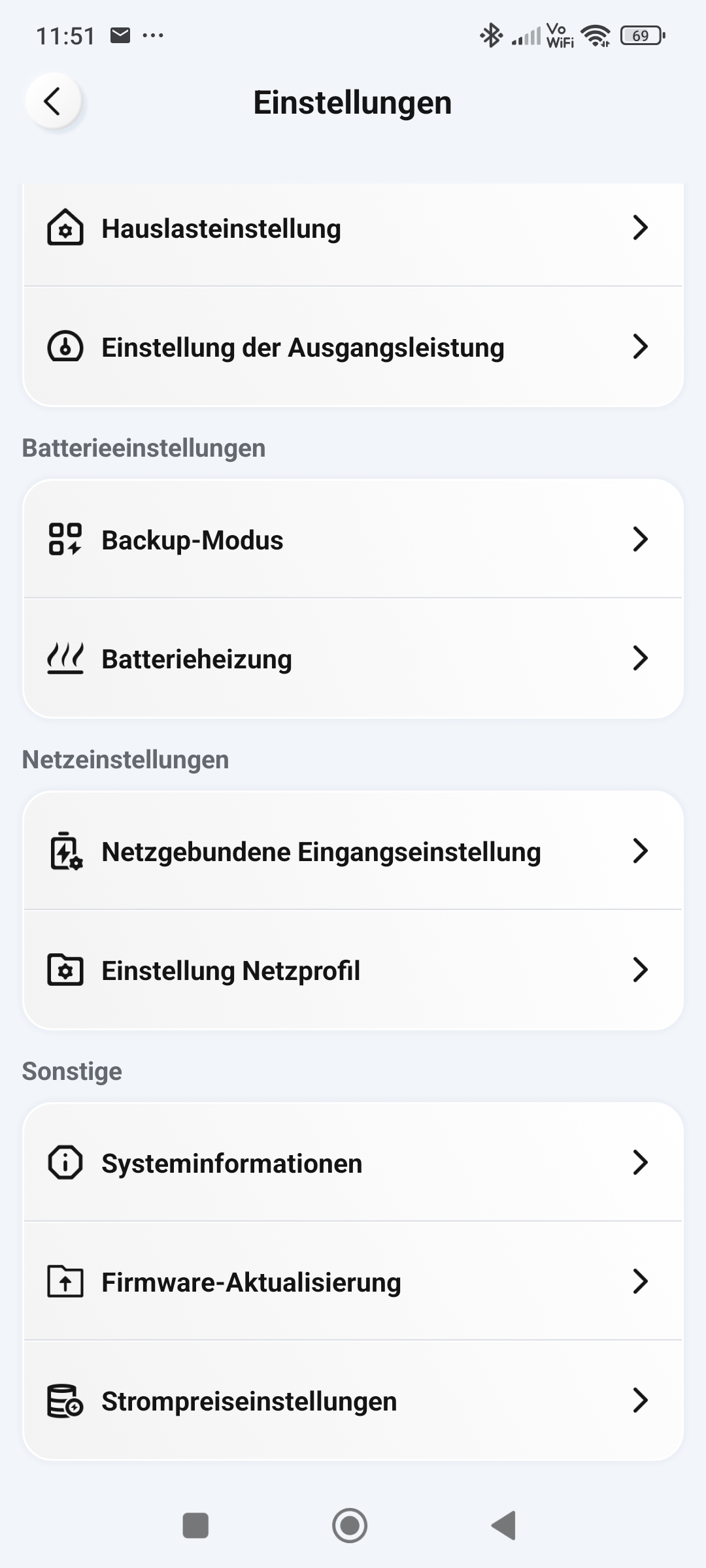This screenshot has height=1568, width=706.
Task: Open Hauslasteinstellung
Action: click(x=353, y=229)
